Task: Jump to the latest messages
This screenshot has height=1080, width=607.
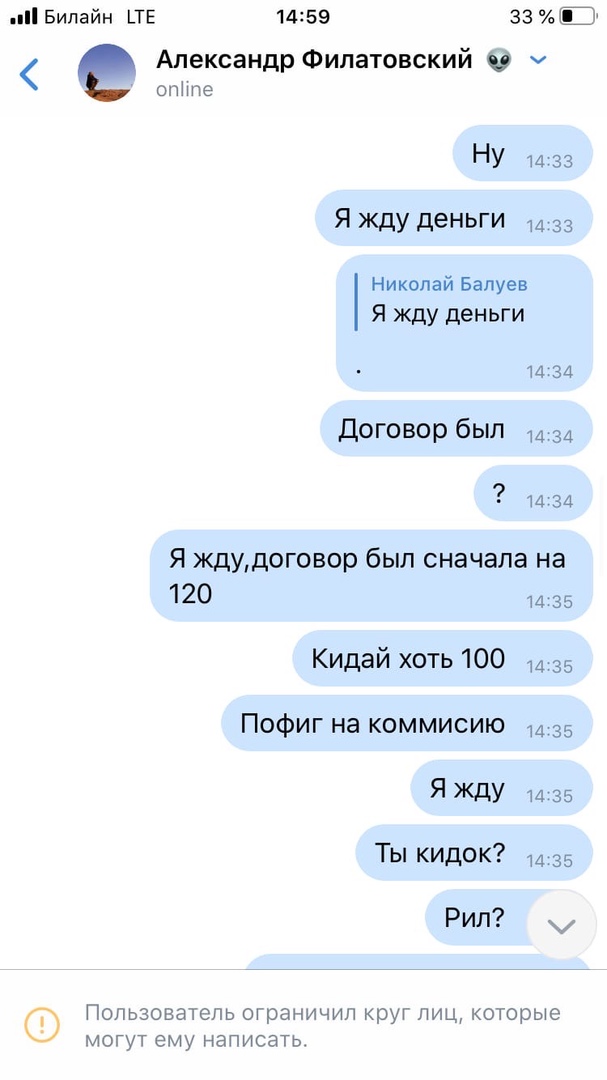Action: click(x=561, y=926)
